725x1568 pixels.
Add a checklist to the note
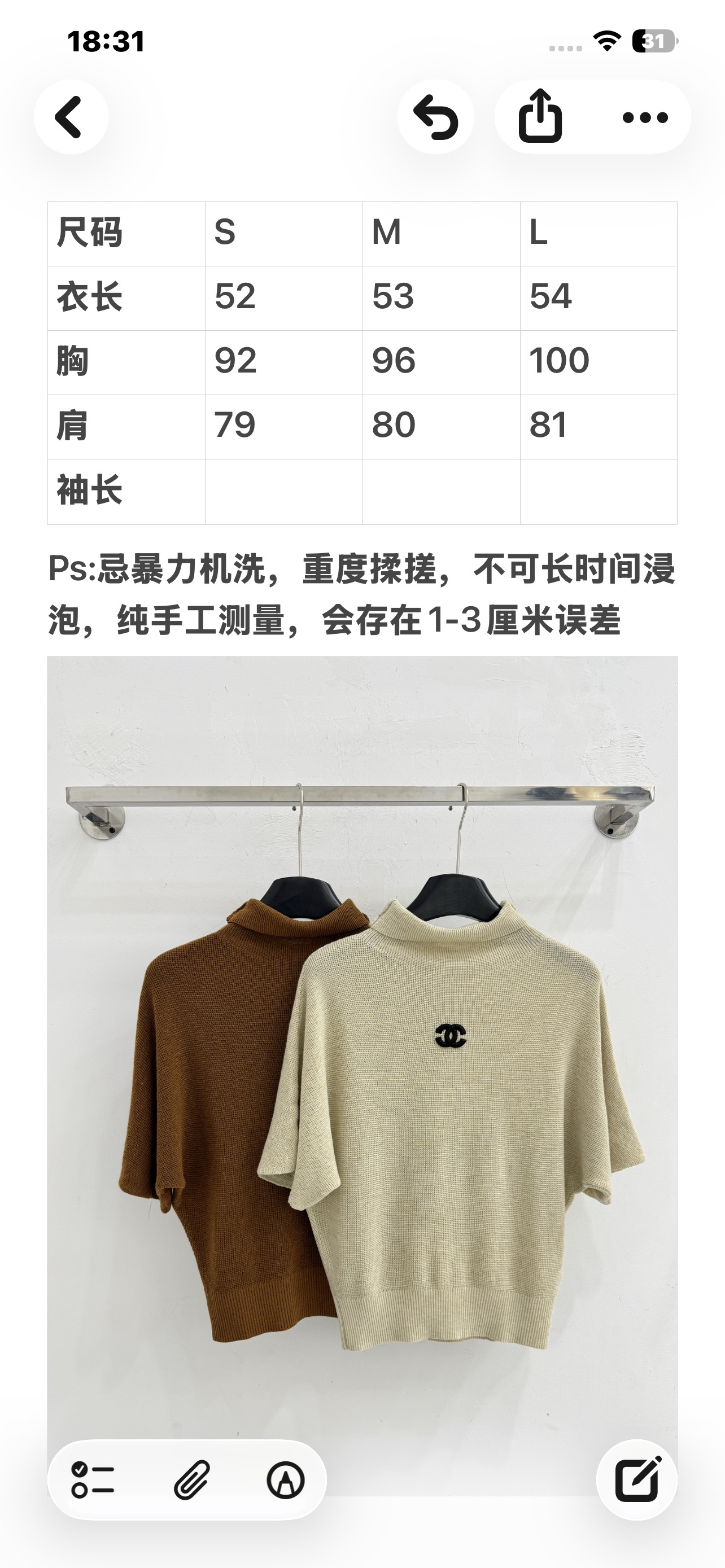93,1480
